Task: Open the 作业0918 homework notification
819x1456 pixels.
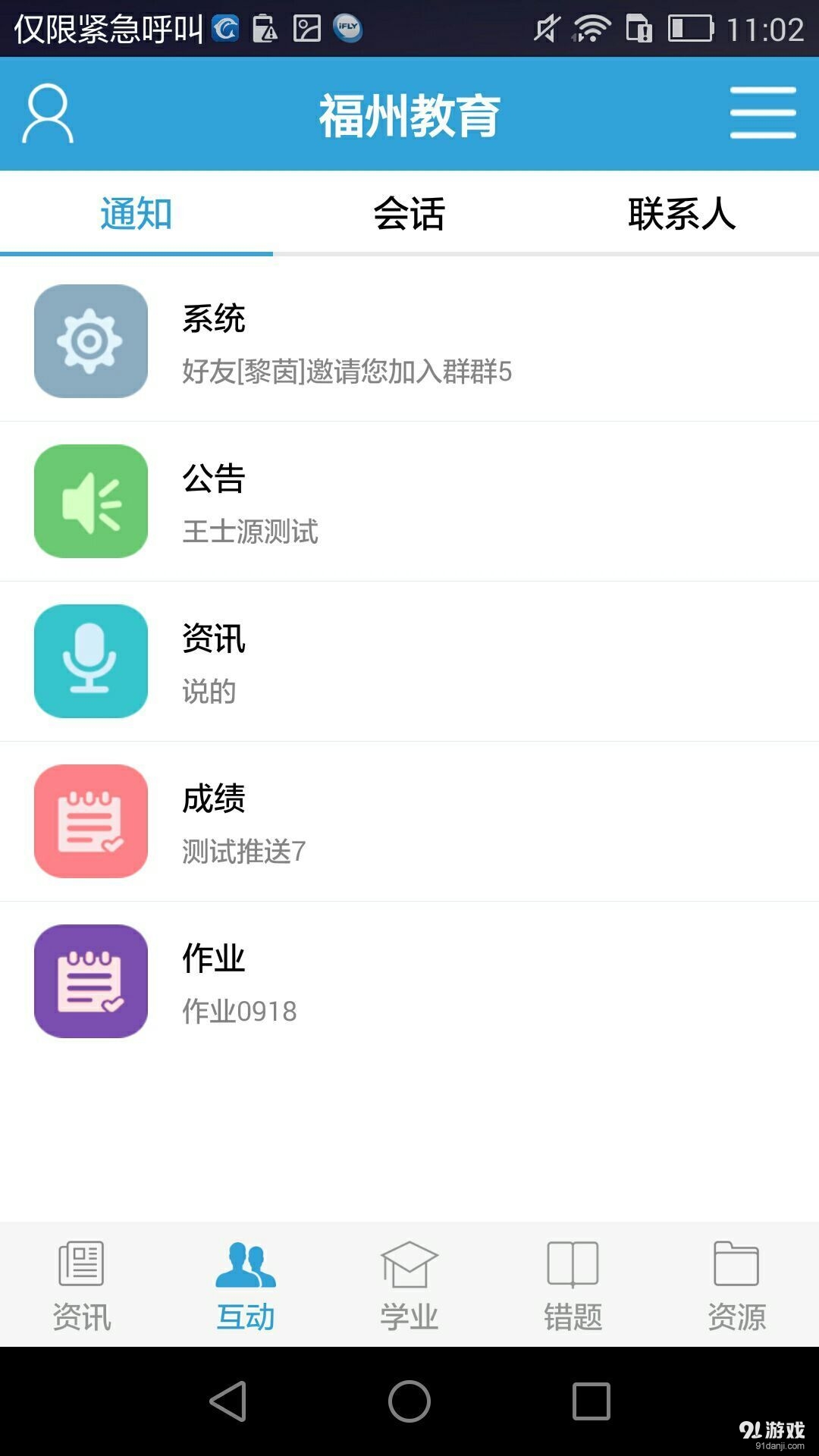Action: click(x=239, y=1009)
